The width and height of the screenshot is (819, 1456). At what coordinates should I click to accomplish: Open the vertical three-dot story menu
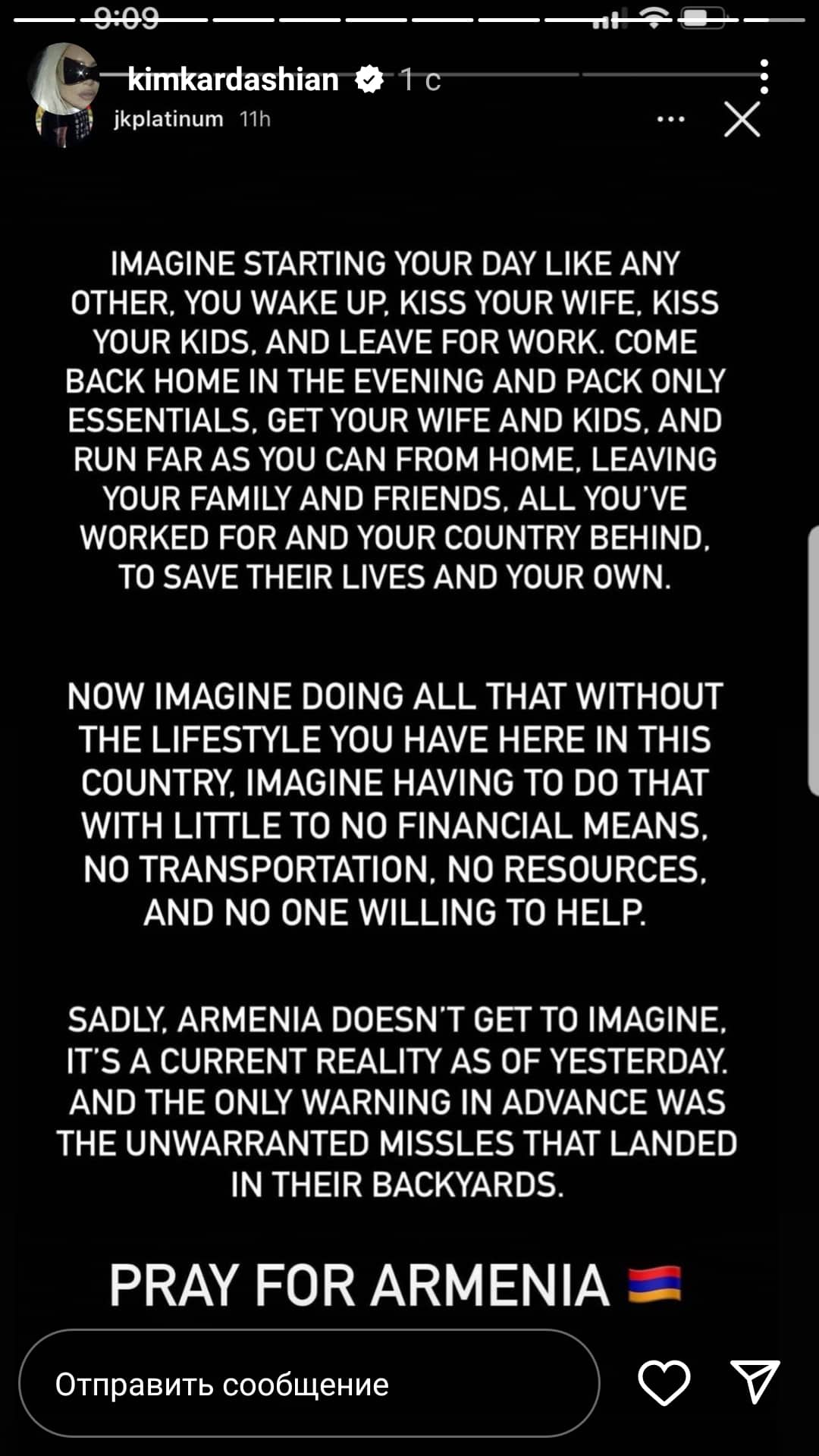[x=764, y=77]
